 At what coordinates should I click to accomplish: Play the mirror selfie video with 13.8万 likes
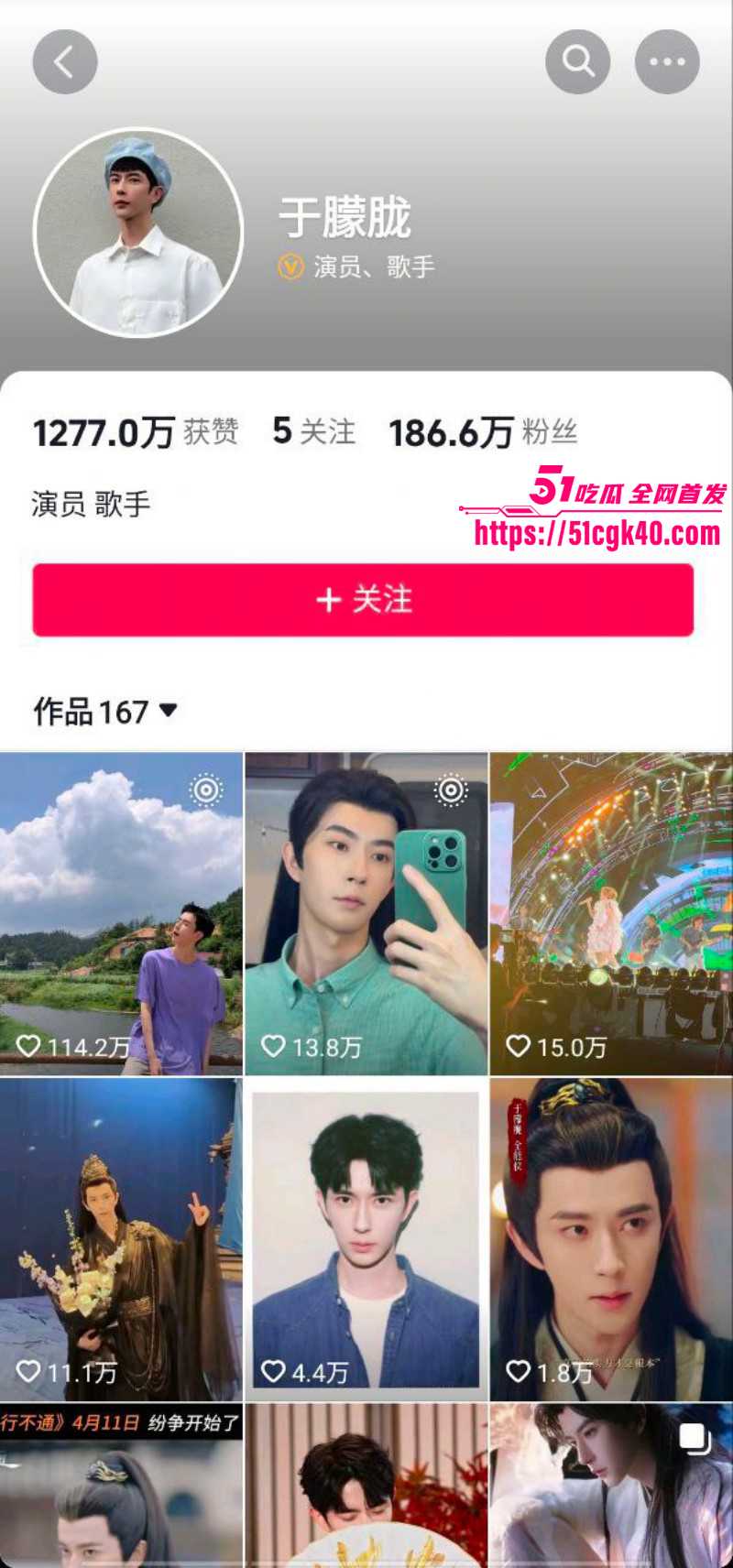point(366,913)
